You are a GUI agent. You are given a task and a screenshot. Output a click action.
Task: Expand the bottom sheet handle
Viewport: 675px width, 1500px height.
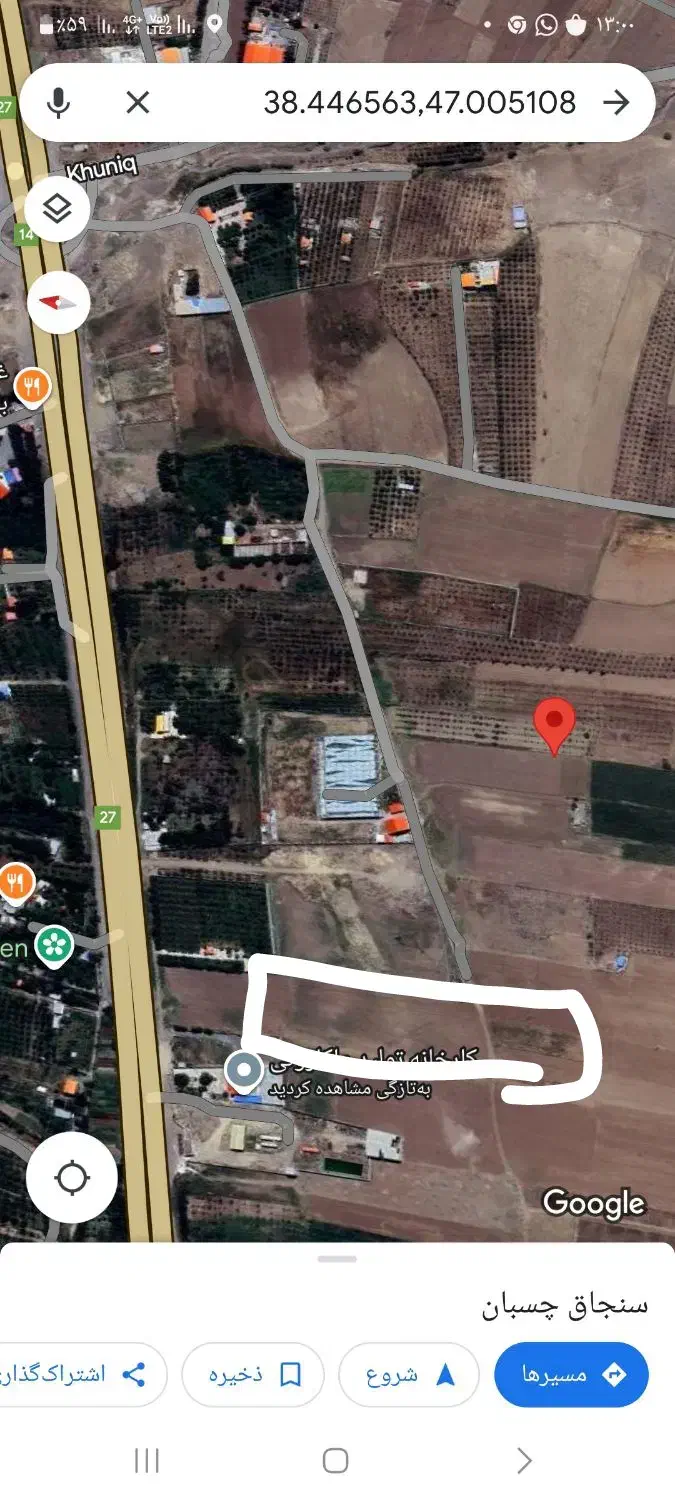338,1259
